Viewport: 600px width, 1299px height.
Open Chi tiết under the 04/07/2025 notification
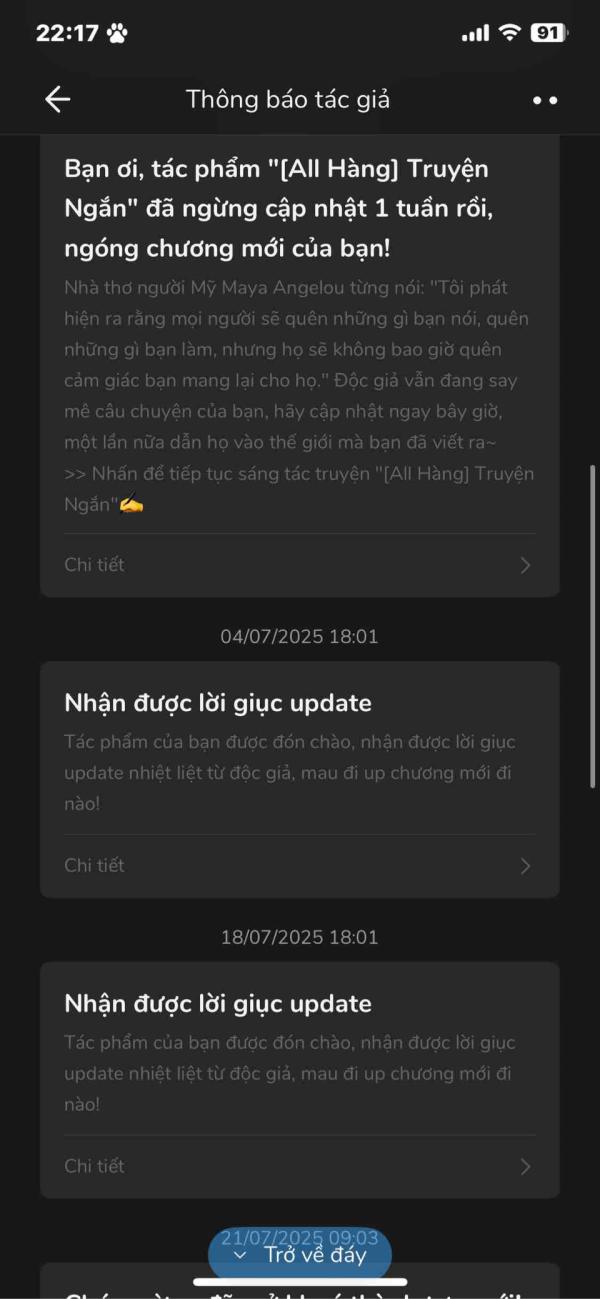298,865
